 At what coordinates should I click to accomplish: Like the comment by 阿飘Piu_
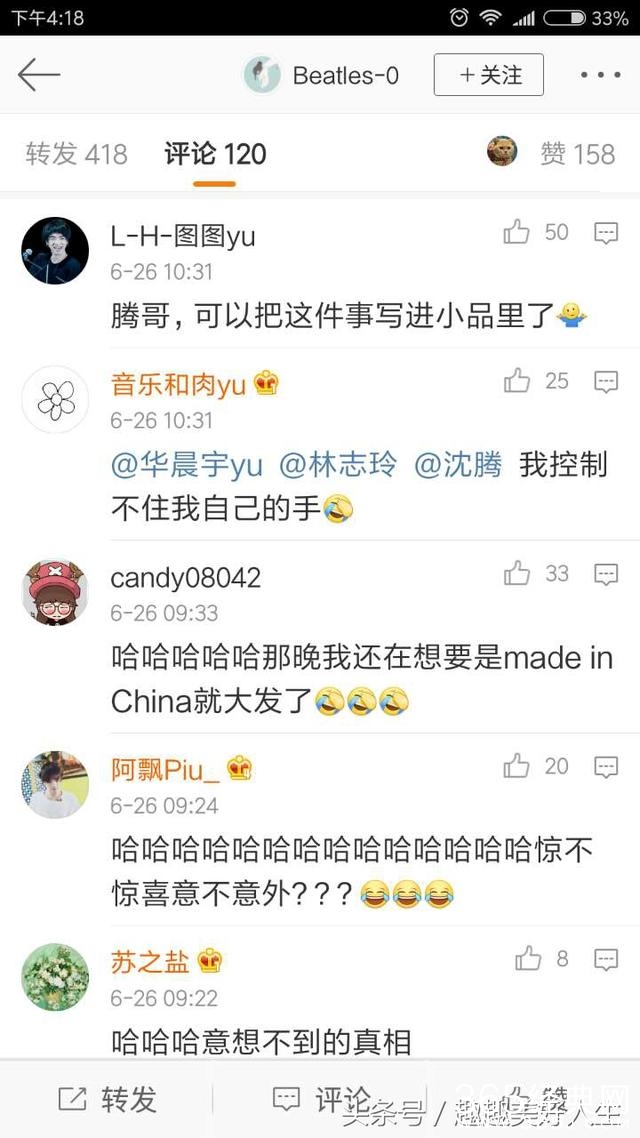518,767
